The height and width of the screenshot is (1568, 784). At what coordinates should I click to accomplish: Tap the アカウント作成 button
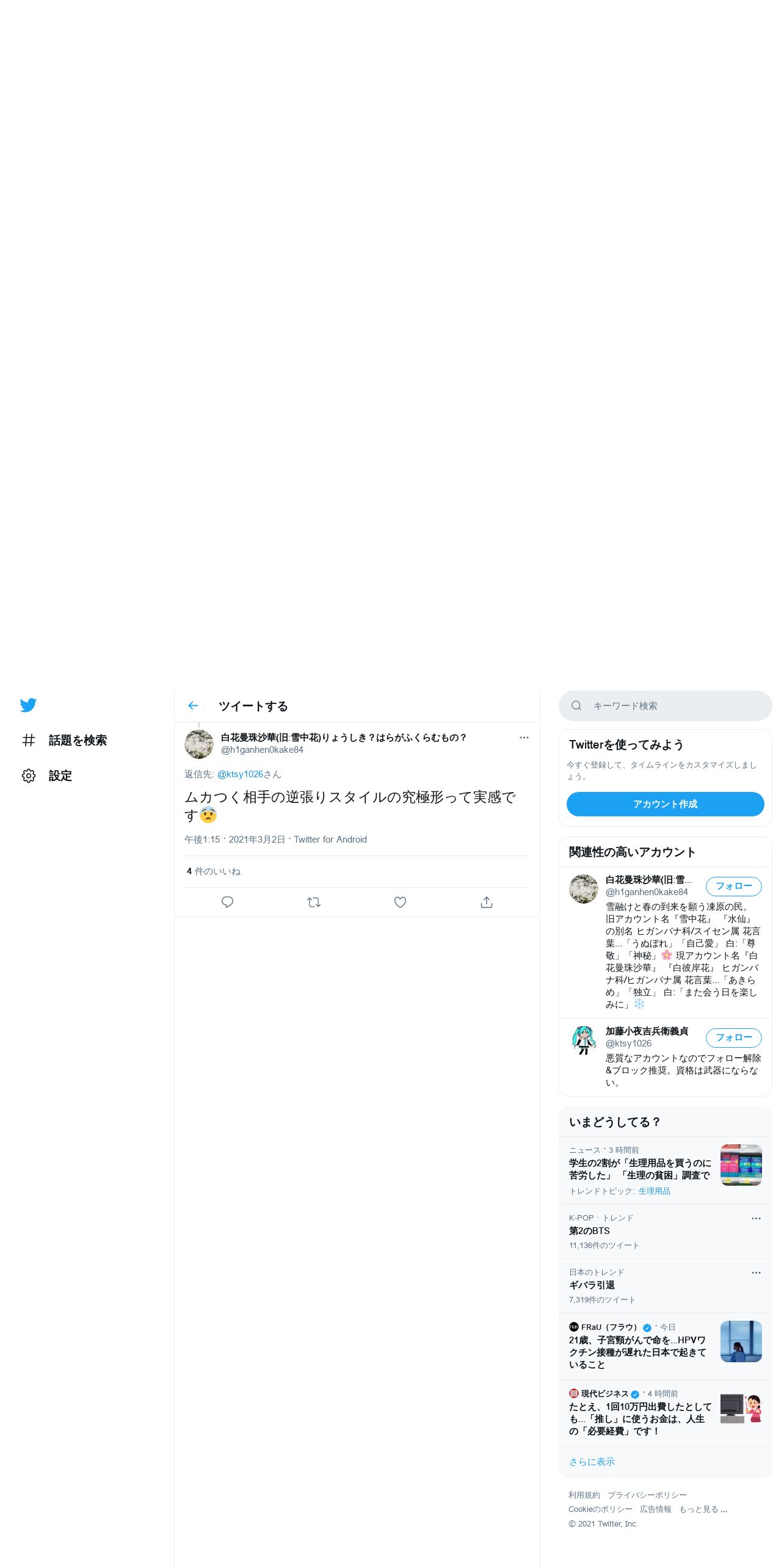coord(666,804)
